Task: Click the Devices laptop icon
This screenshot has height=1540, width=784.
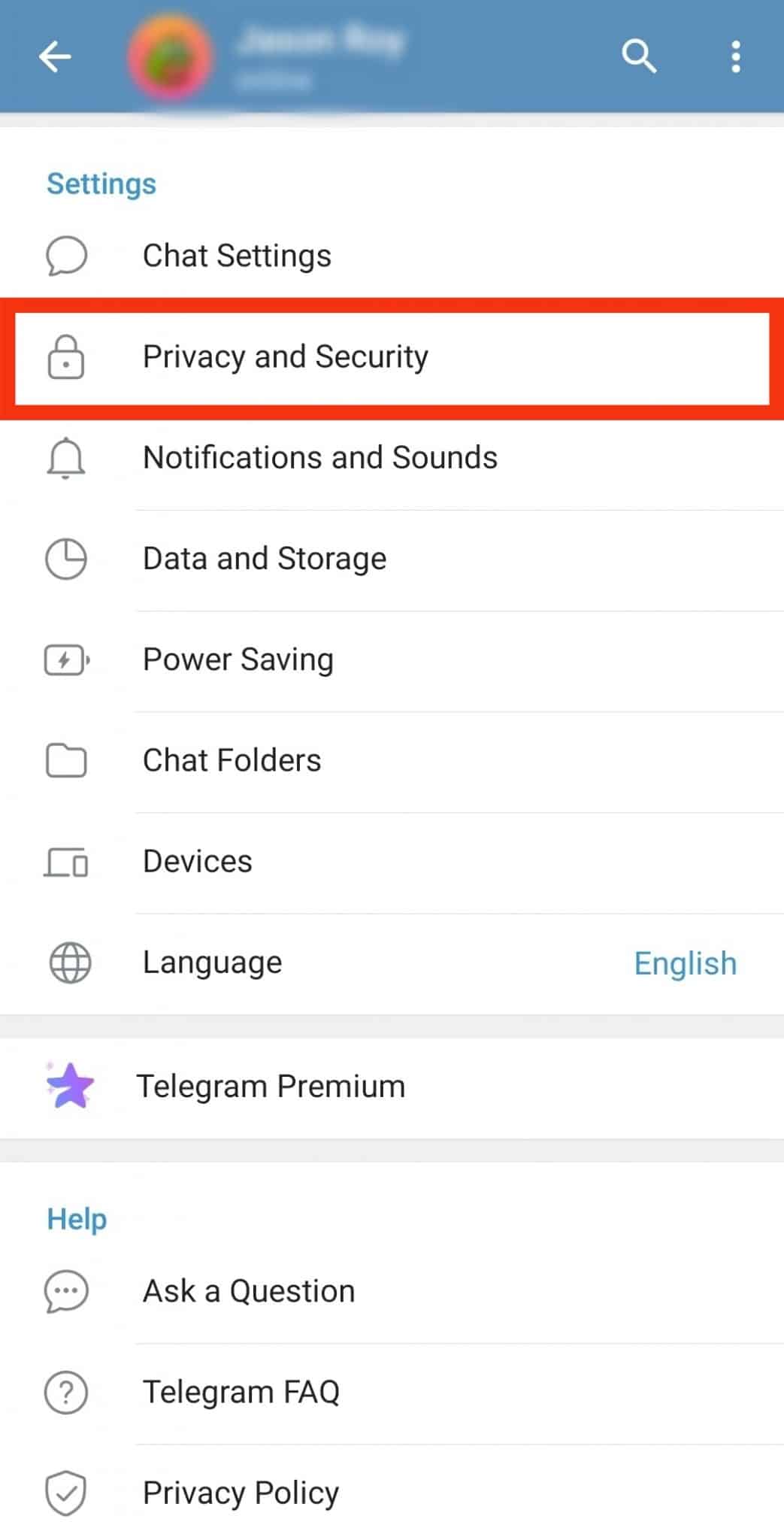Action: [x=66, y=862]
